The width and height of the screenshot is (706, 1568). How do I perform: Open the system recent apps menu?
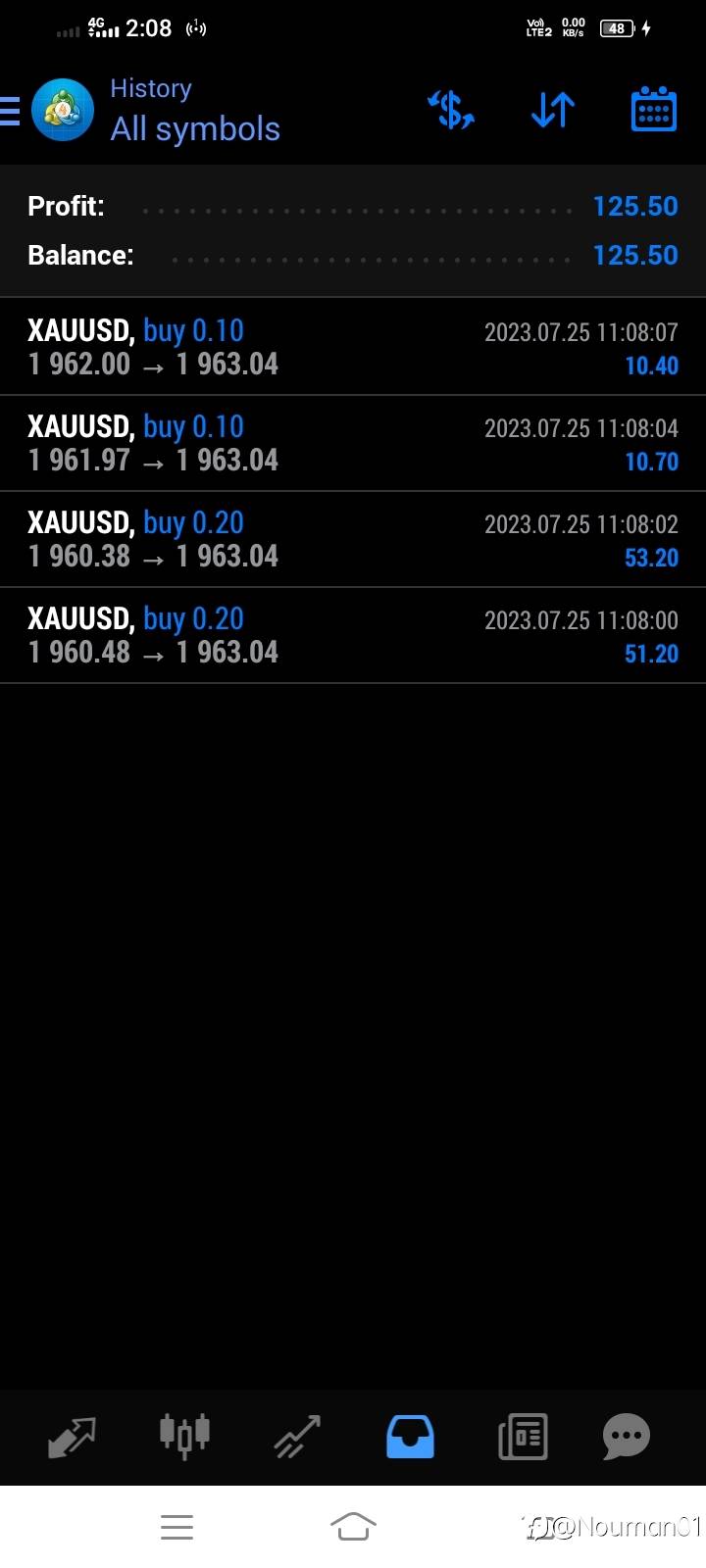[x=176, y=1526]
